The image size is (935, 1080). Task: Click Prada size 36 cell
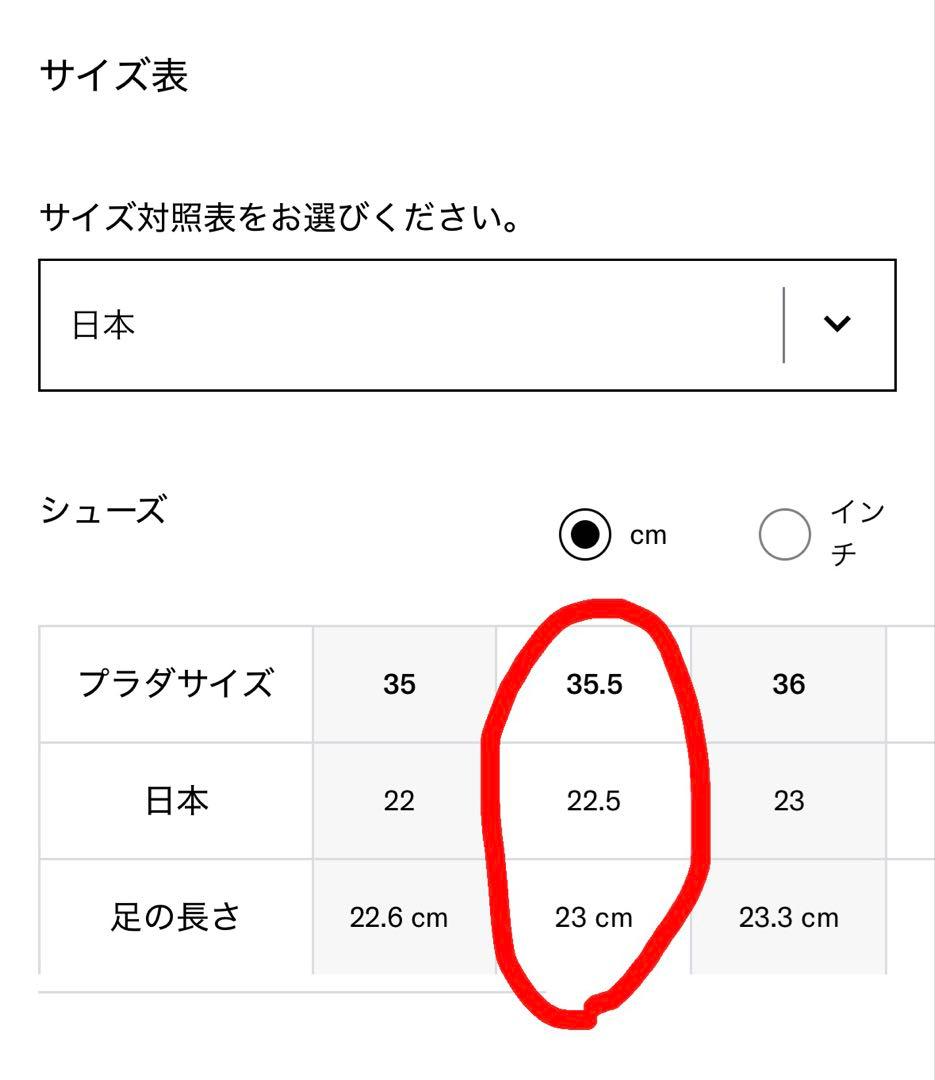click(789, 684)
